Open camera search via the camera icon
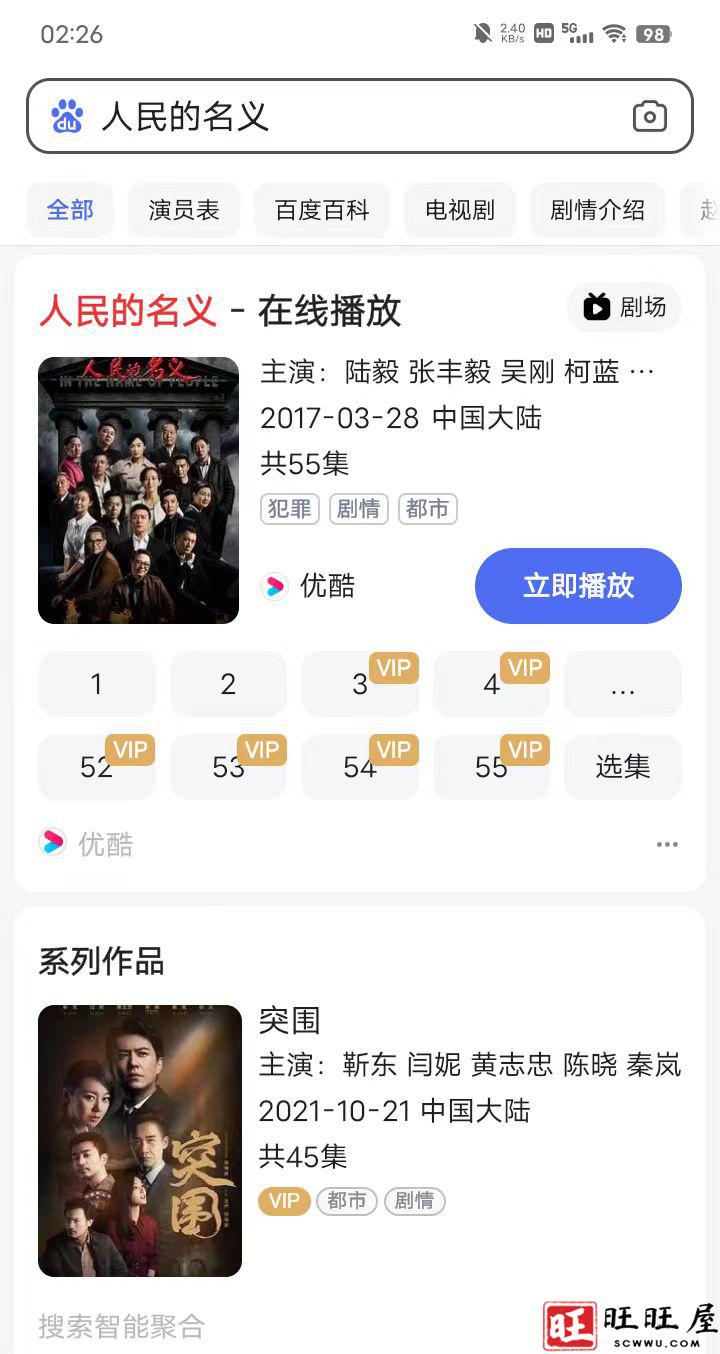Viewport: 720px width, 1354px height. coord(651,117)
